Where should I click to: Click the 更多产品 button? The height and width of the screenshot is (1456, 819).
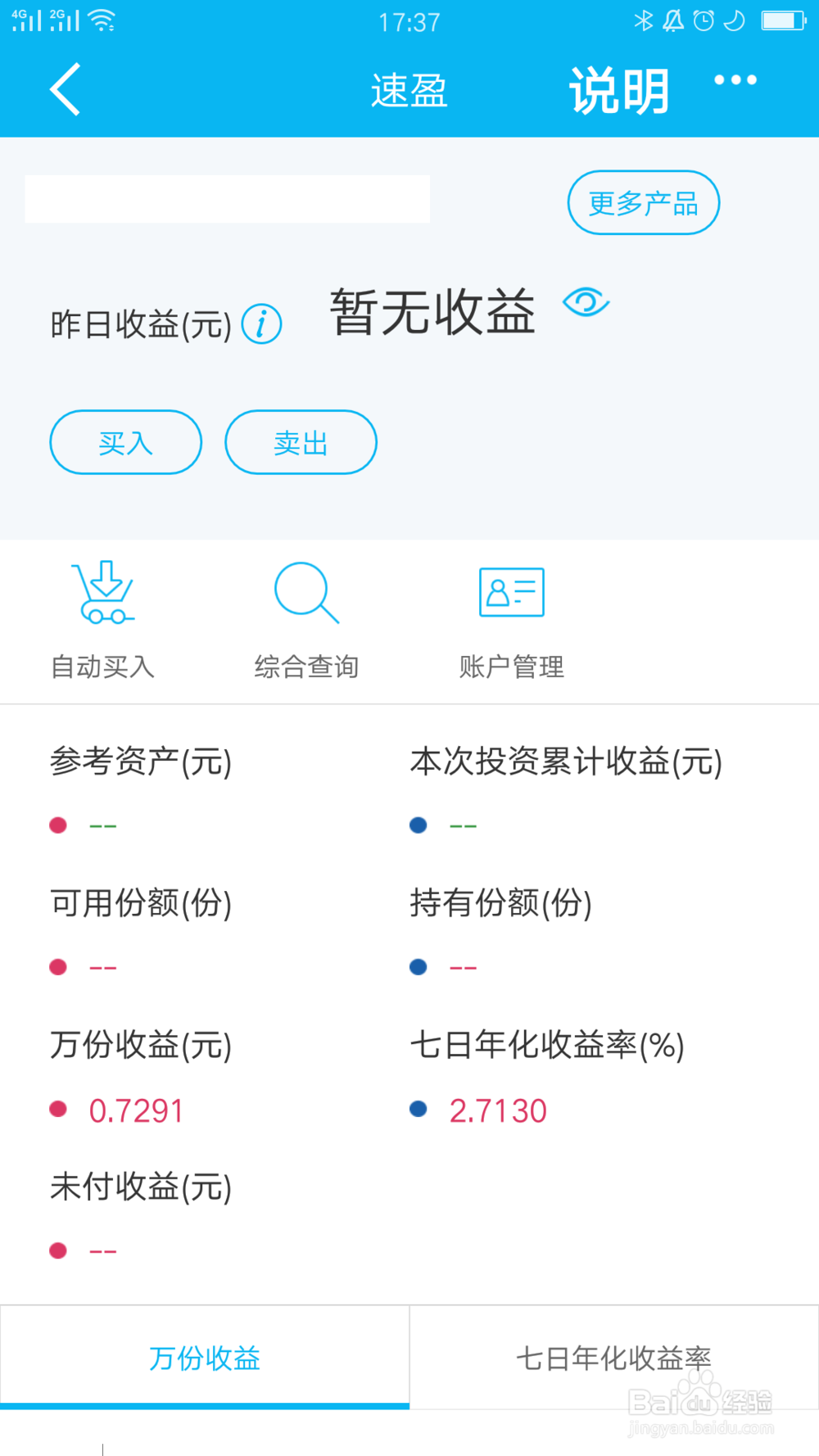(644, 202)
